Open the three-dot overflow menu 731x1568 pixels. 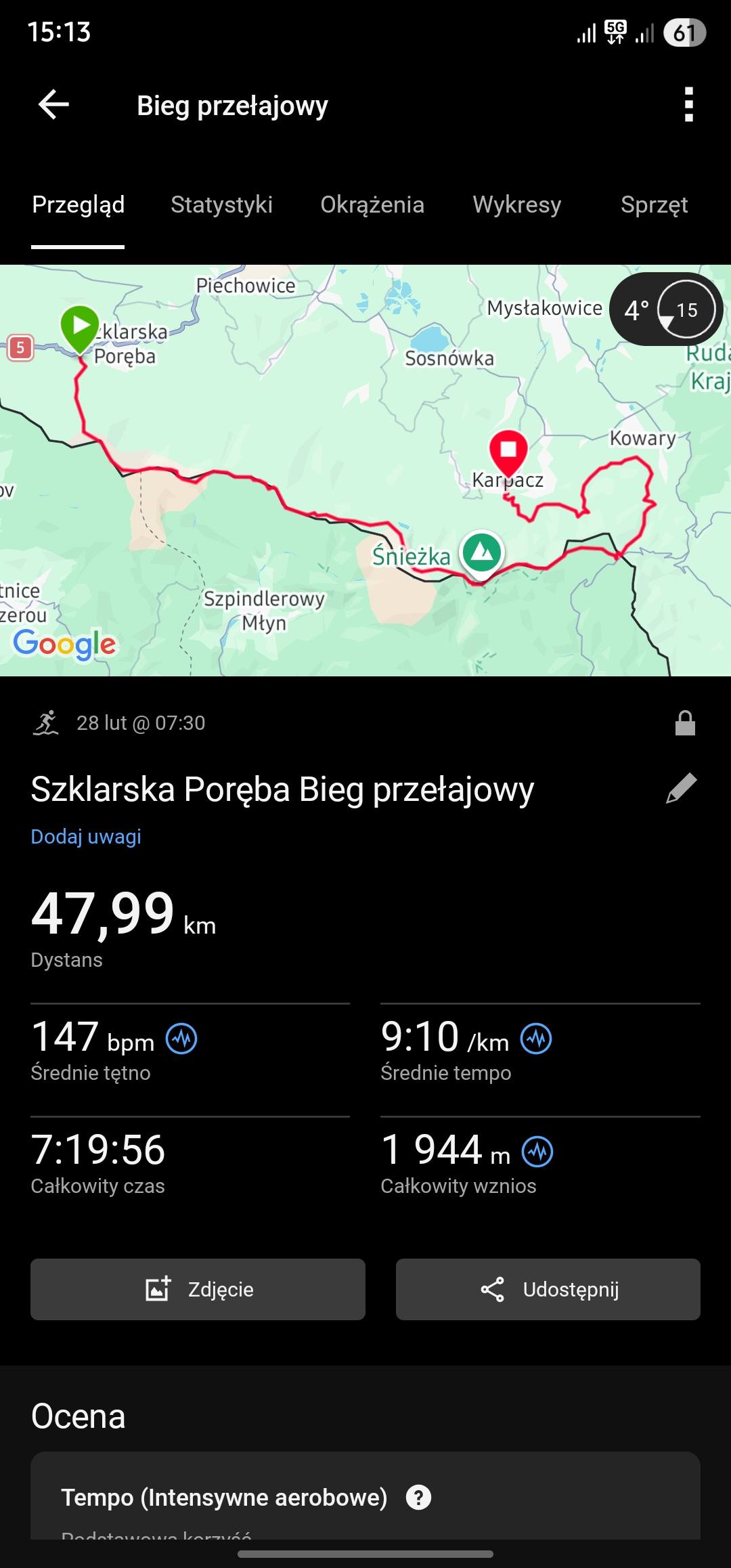(688, 105)
